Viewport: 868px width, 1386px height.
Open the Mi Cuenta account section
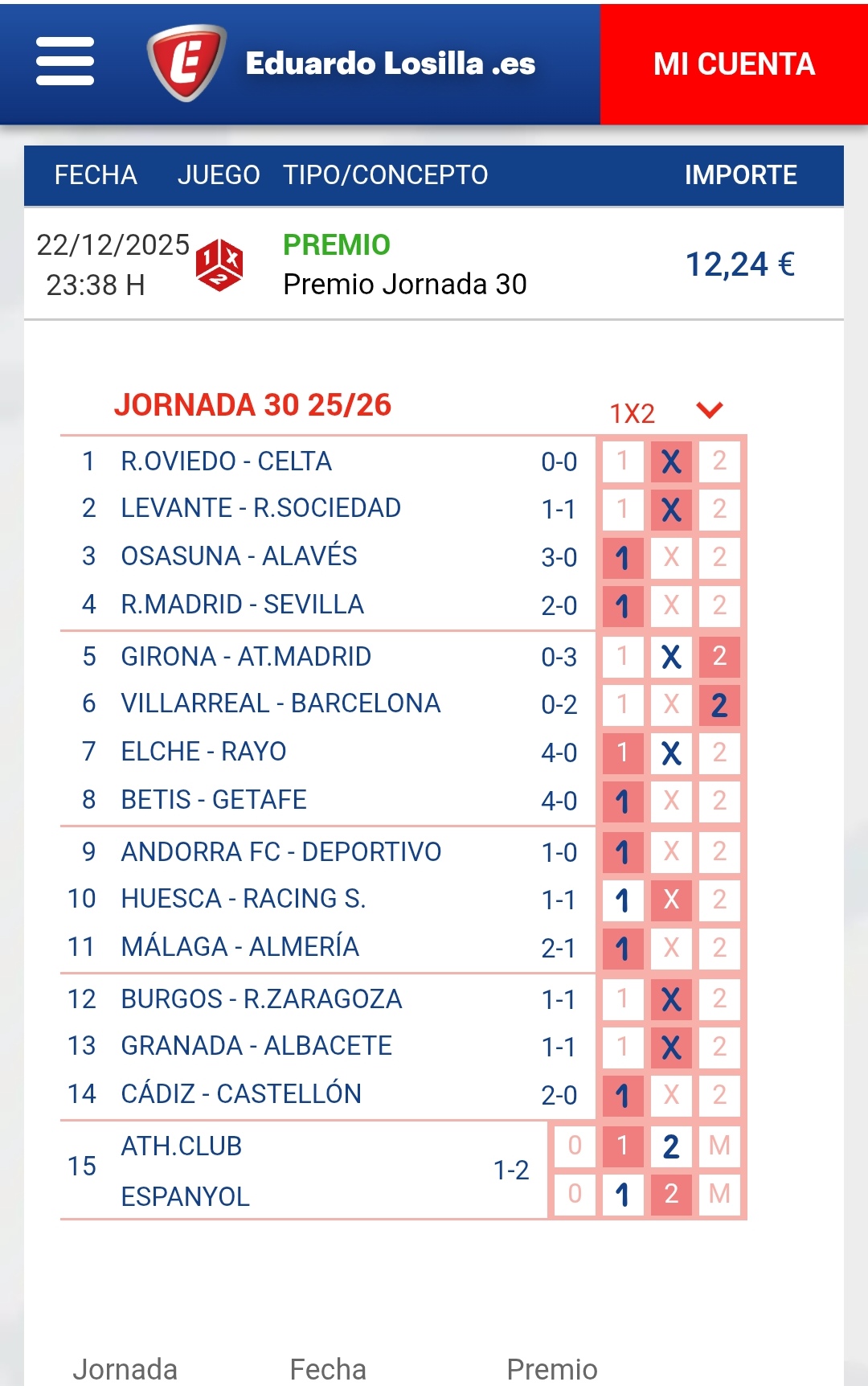(734, 64)
